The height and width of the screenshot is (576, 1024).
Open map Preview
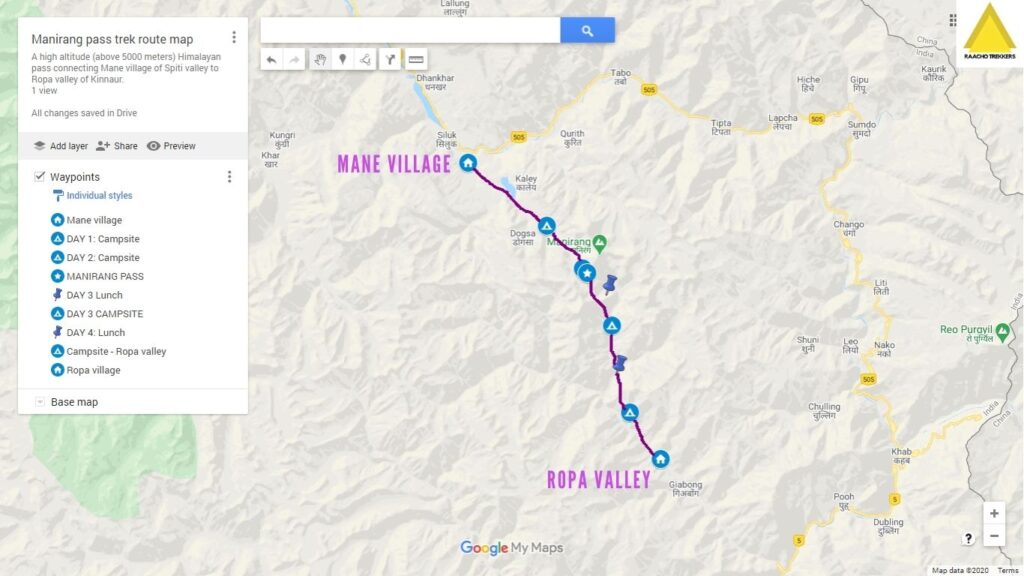(x=171, y=146)
